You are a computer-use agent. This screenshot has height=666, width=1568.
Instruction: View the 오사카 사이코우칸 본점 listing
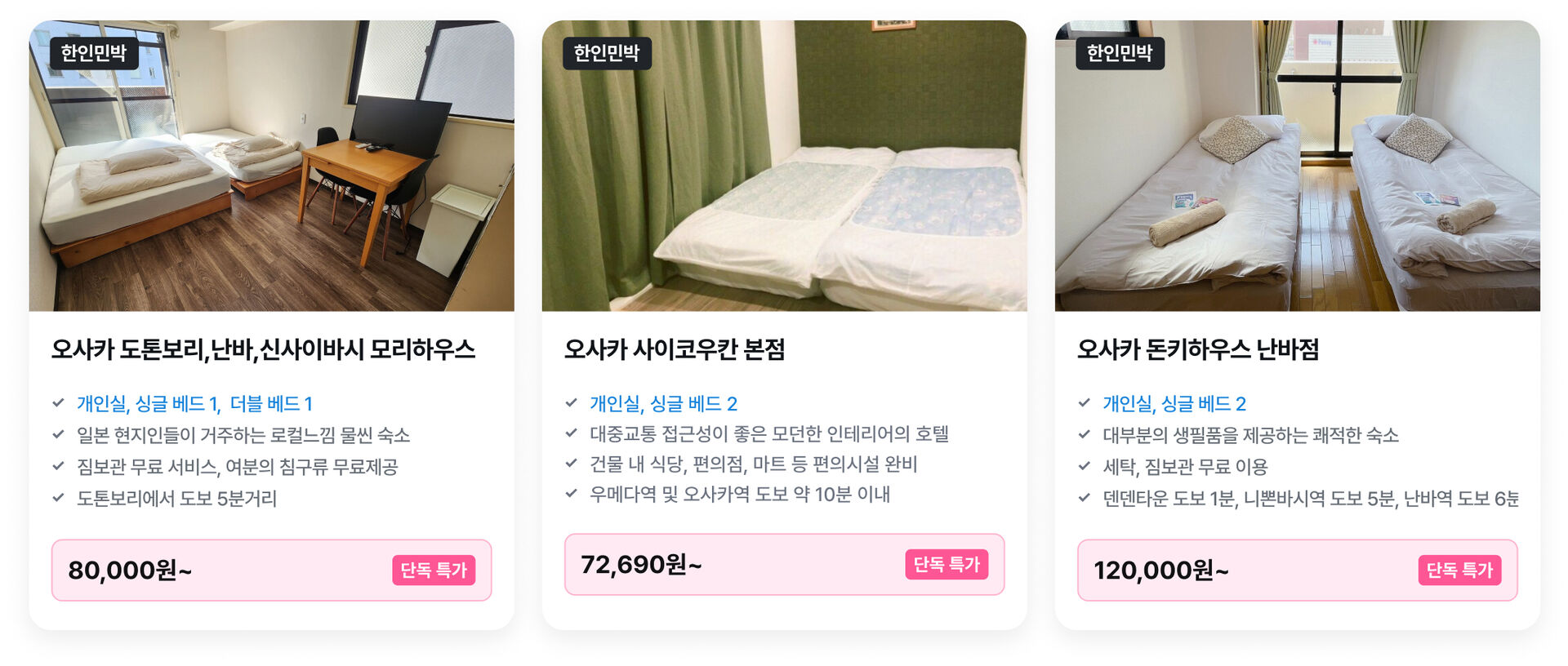click(675, 349)
